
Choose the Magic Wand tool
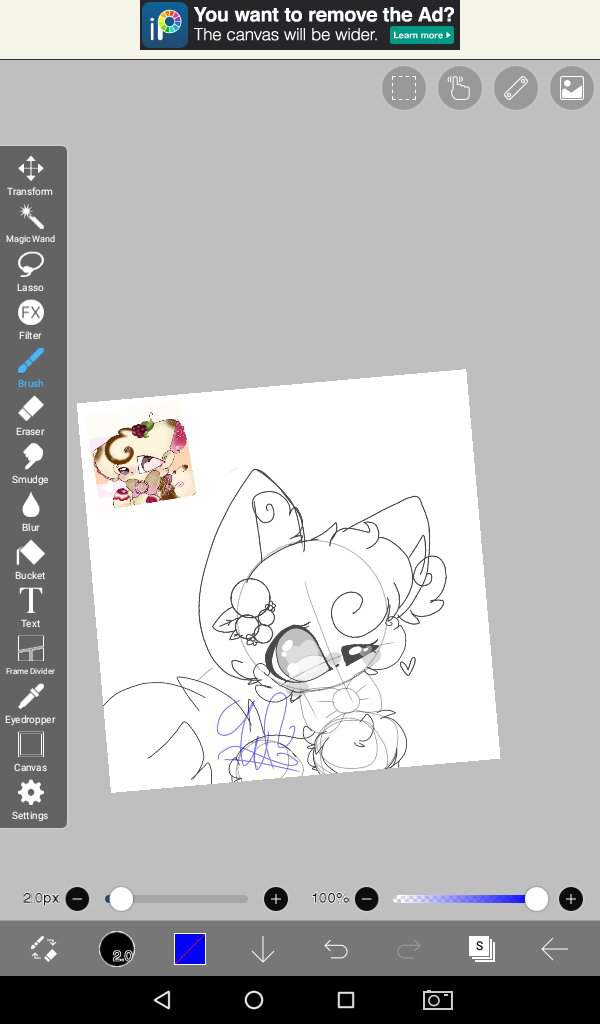click(x=30, y=223)
